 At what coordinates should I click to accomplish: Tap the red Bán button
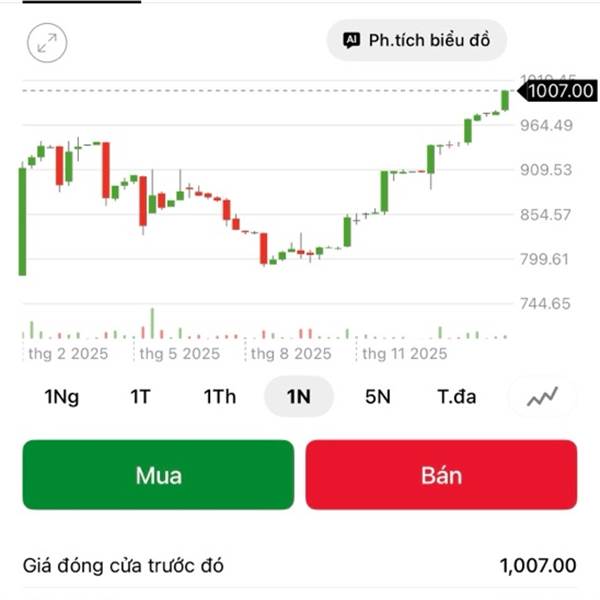point(441,475)
